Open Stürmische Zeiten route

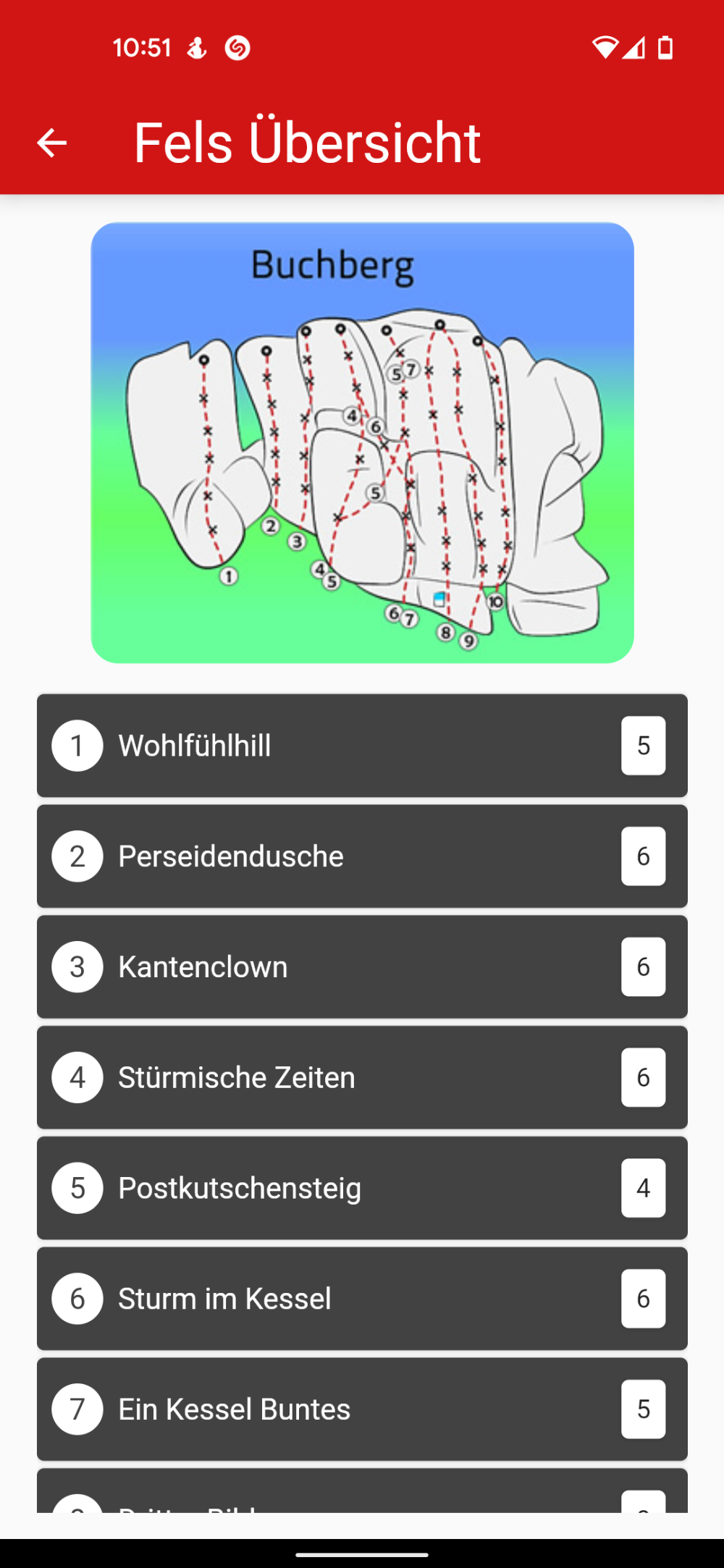[362, 1077]
